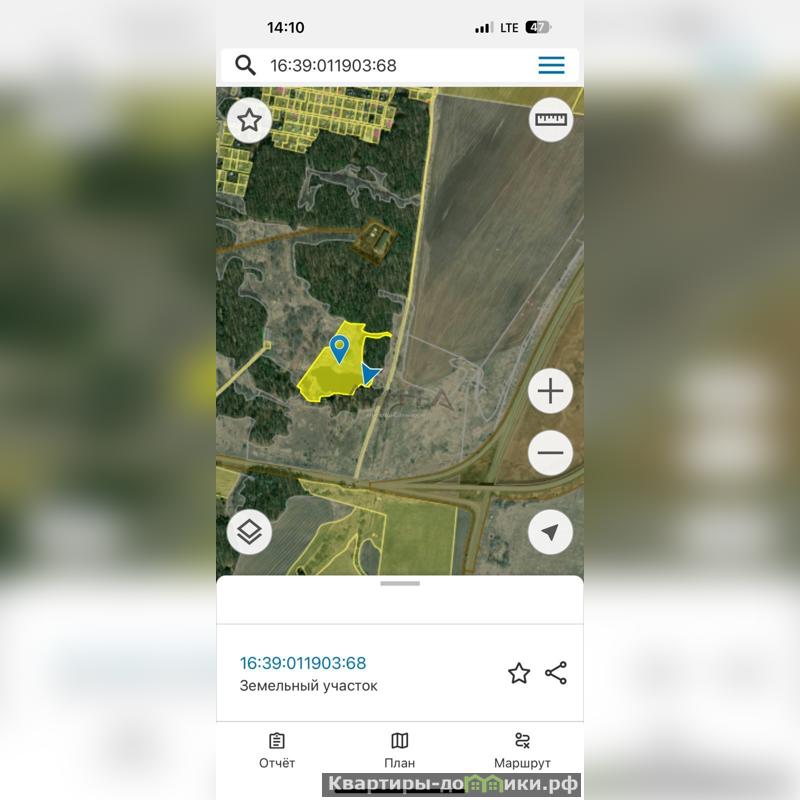
Task: Open the map layers selector
Action: pos(249,532)
